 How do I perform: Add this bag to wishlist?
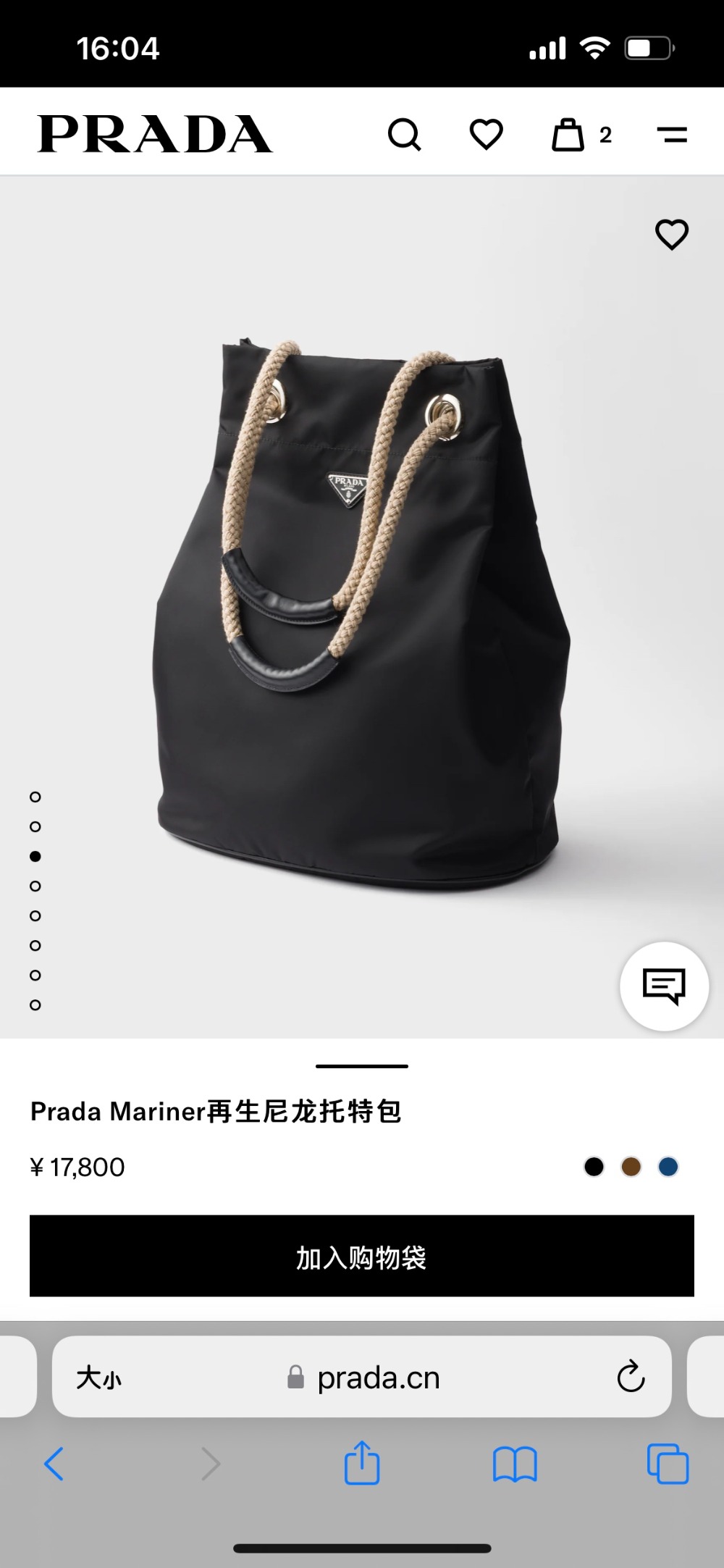[x=671, y=235]
